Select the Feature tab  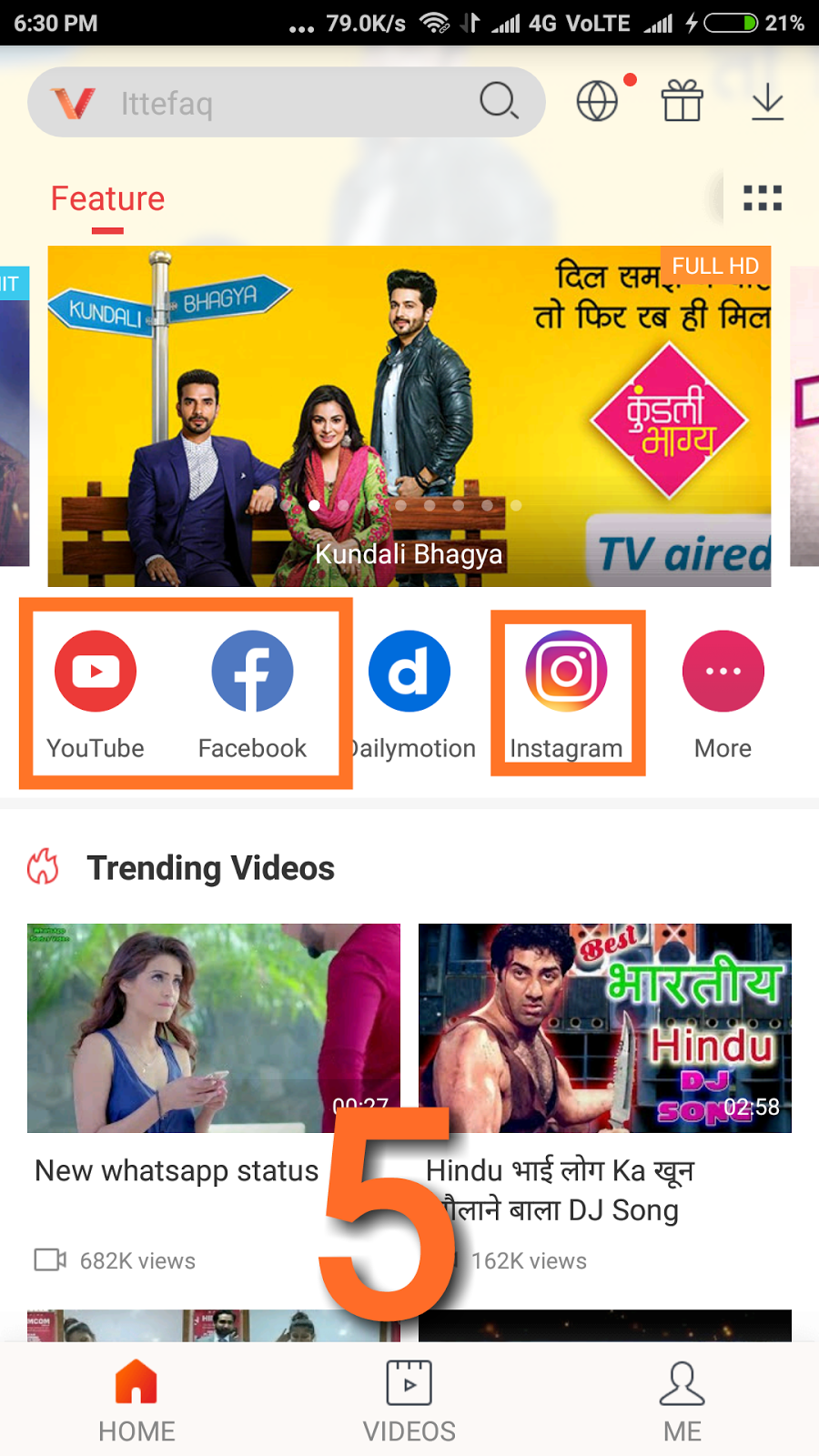[x=107, y=199]
